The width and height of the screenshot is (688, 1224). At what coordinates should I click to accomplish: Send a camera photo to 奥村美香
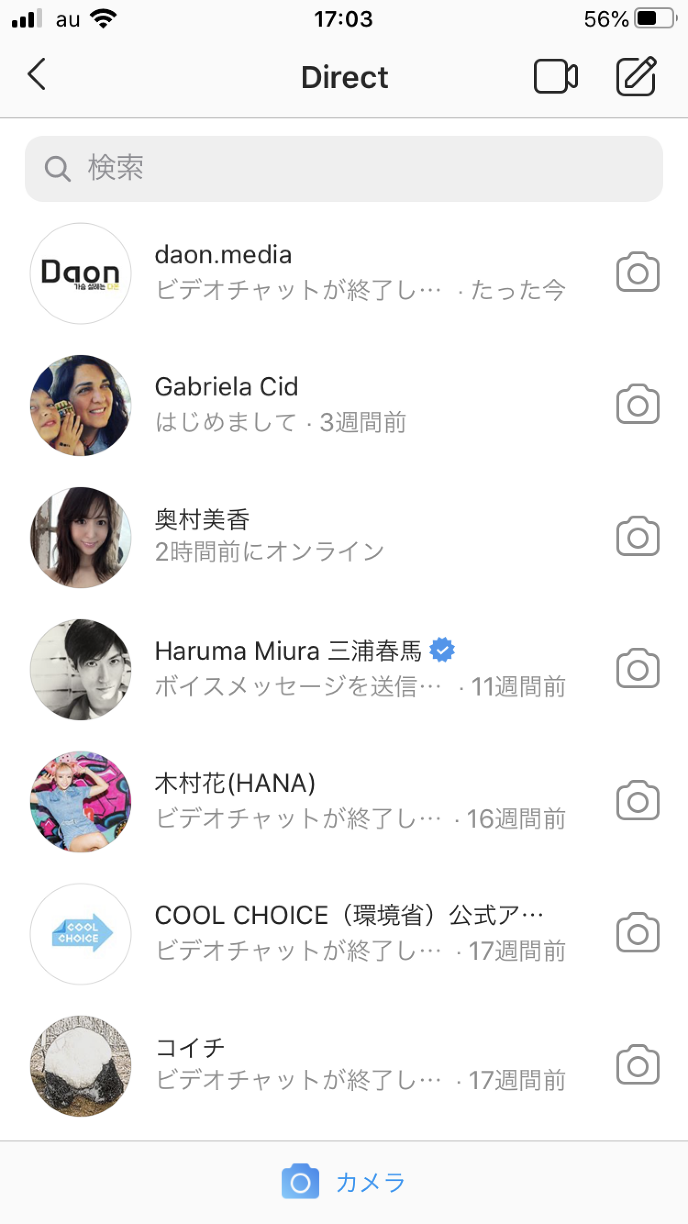(638, 537)
